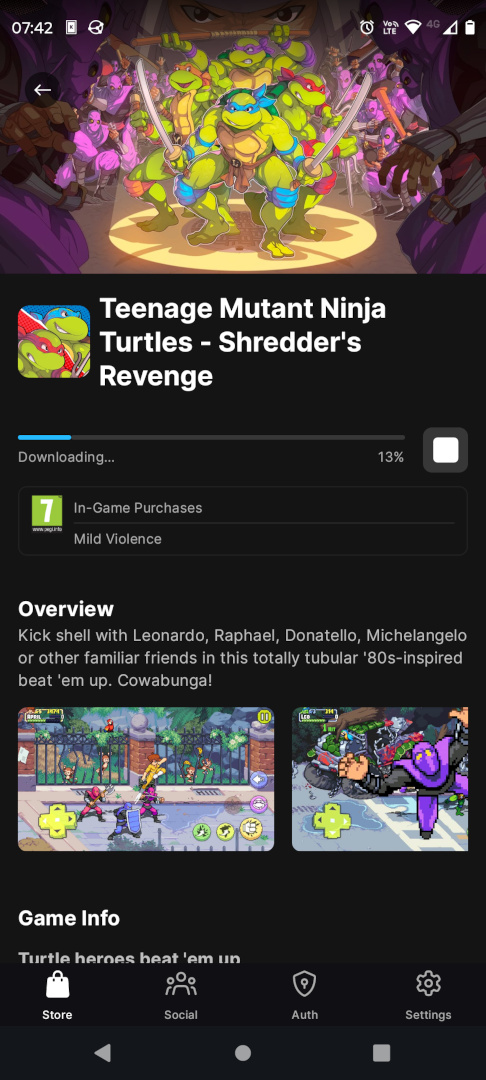Stop the game download
Image resolution: width=486 pixels, height=1080 pixels.
point(445,450)
